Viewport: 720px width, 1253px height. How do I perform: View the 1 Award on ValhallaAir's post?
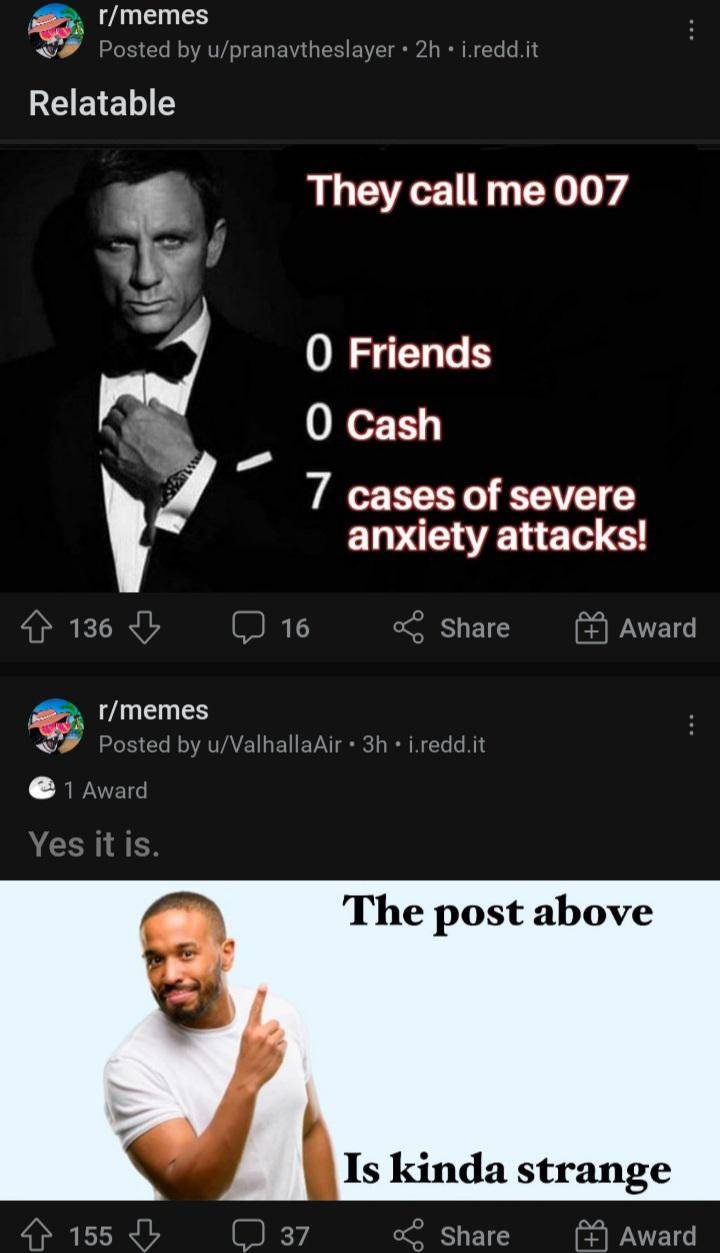point(88,790)
